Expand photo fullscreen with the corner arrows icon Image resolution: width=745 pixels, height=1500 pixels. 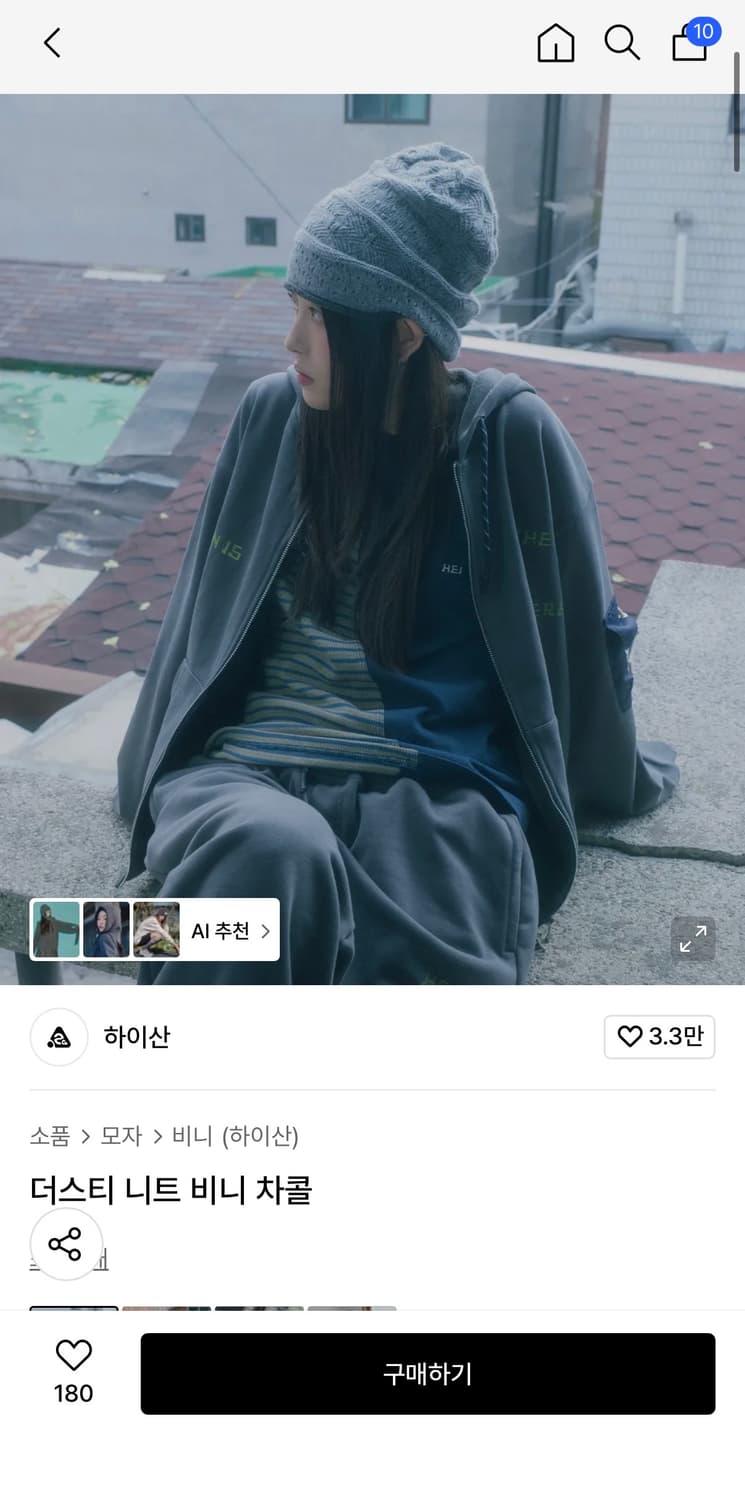point(693,940)
